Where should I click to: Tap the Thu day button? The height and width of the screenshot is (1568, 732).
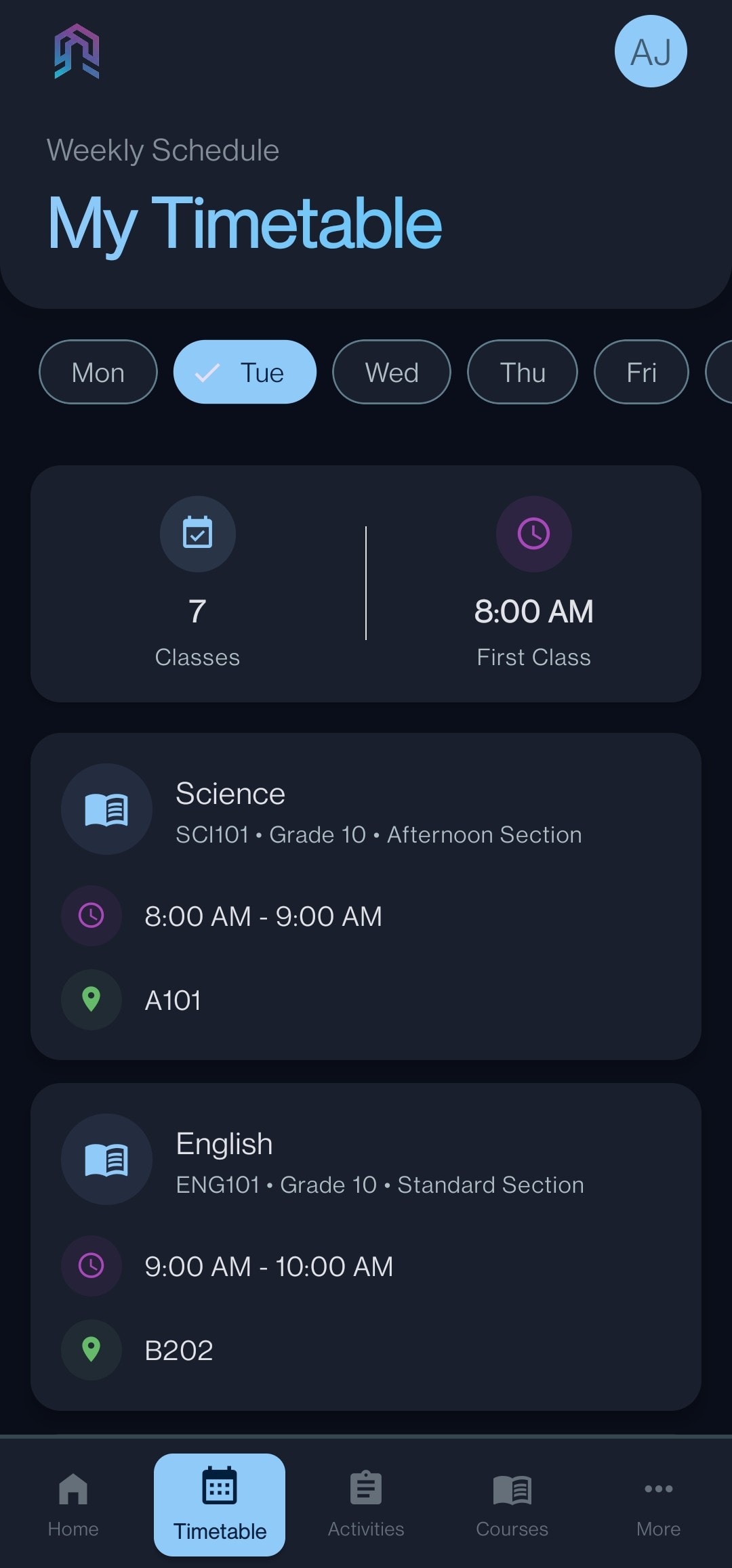click(x=522, y=372)
